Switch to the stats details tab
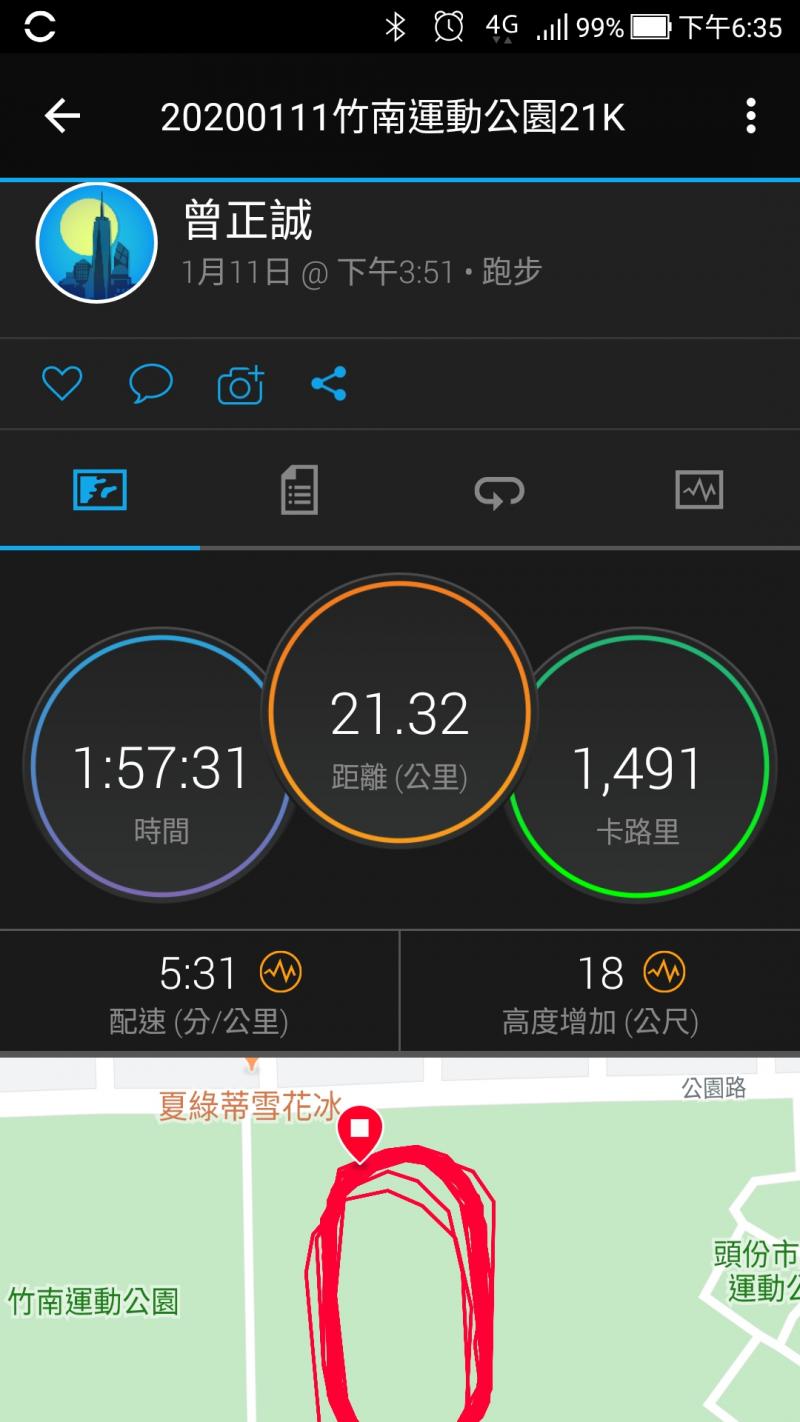This screenshot has width=800, height=1422. 299,490
